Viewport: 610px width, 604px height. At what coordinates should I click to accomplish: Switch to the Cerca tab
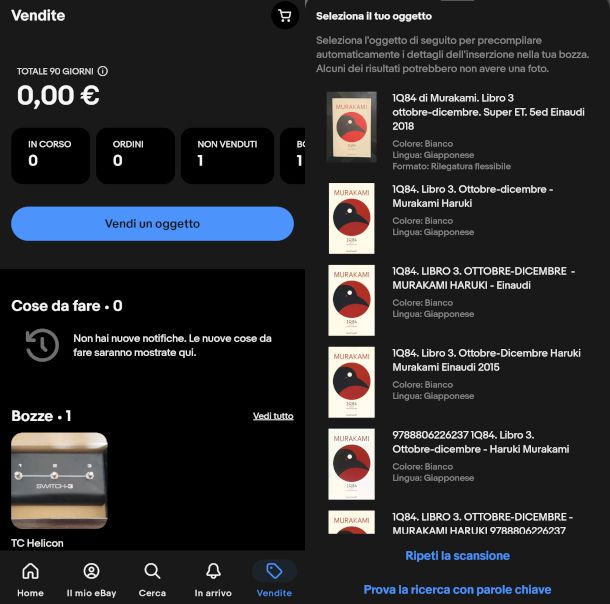tap(152, 579)
